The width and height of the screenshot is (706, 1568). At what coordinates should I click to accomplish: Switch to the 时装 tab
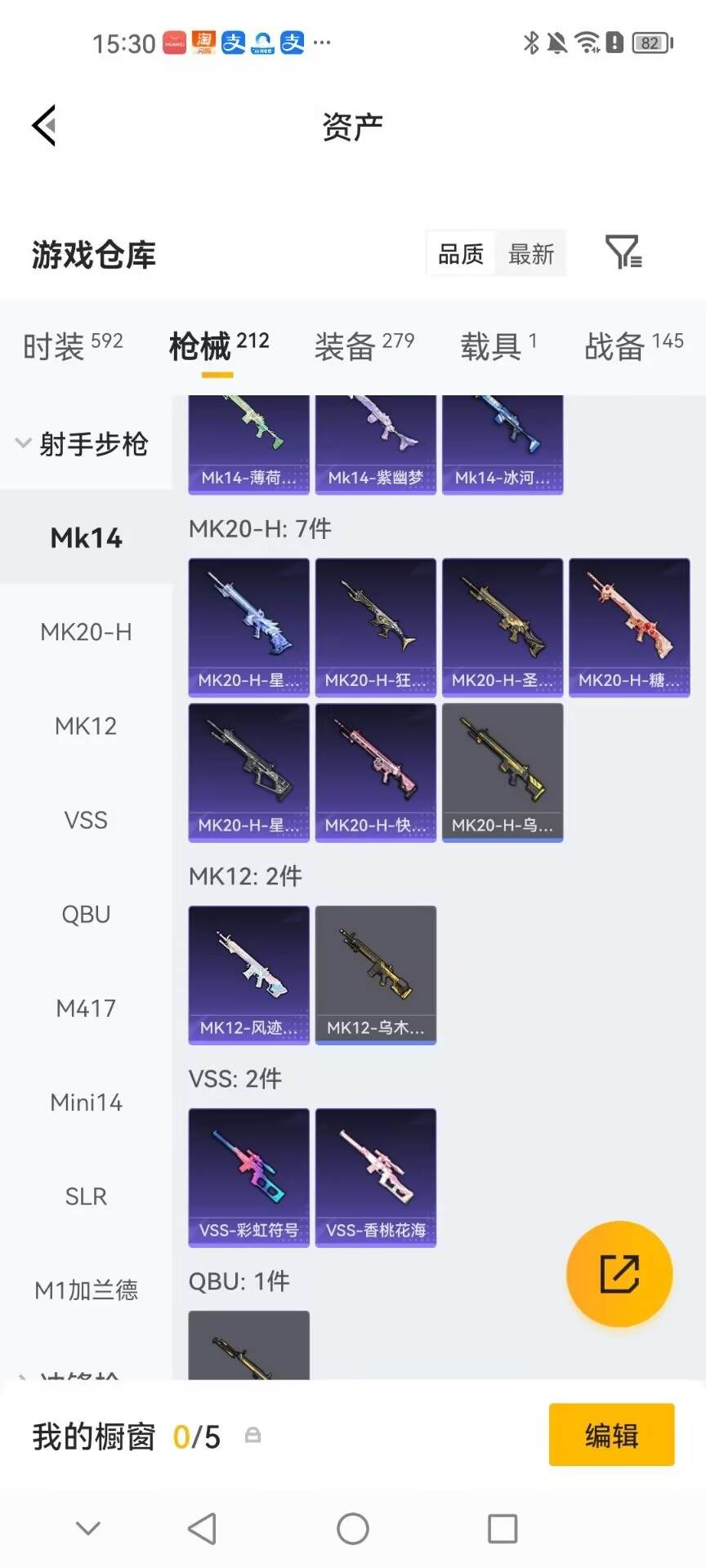click(73, 346)
